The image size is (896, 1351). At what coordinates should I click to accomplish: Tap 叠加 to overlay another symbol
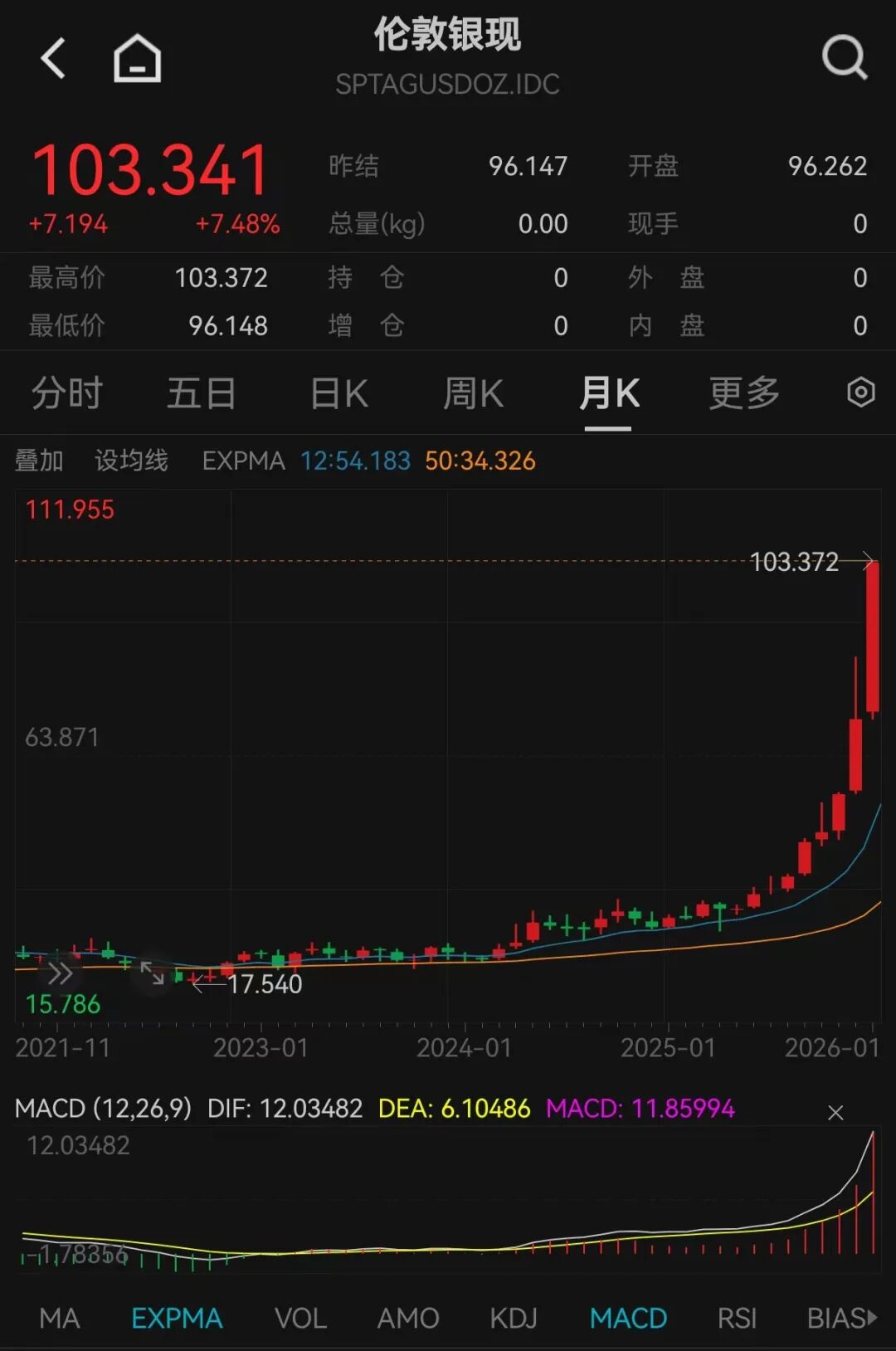(39, 461)
